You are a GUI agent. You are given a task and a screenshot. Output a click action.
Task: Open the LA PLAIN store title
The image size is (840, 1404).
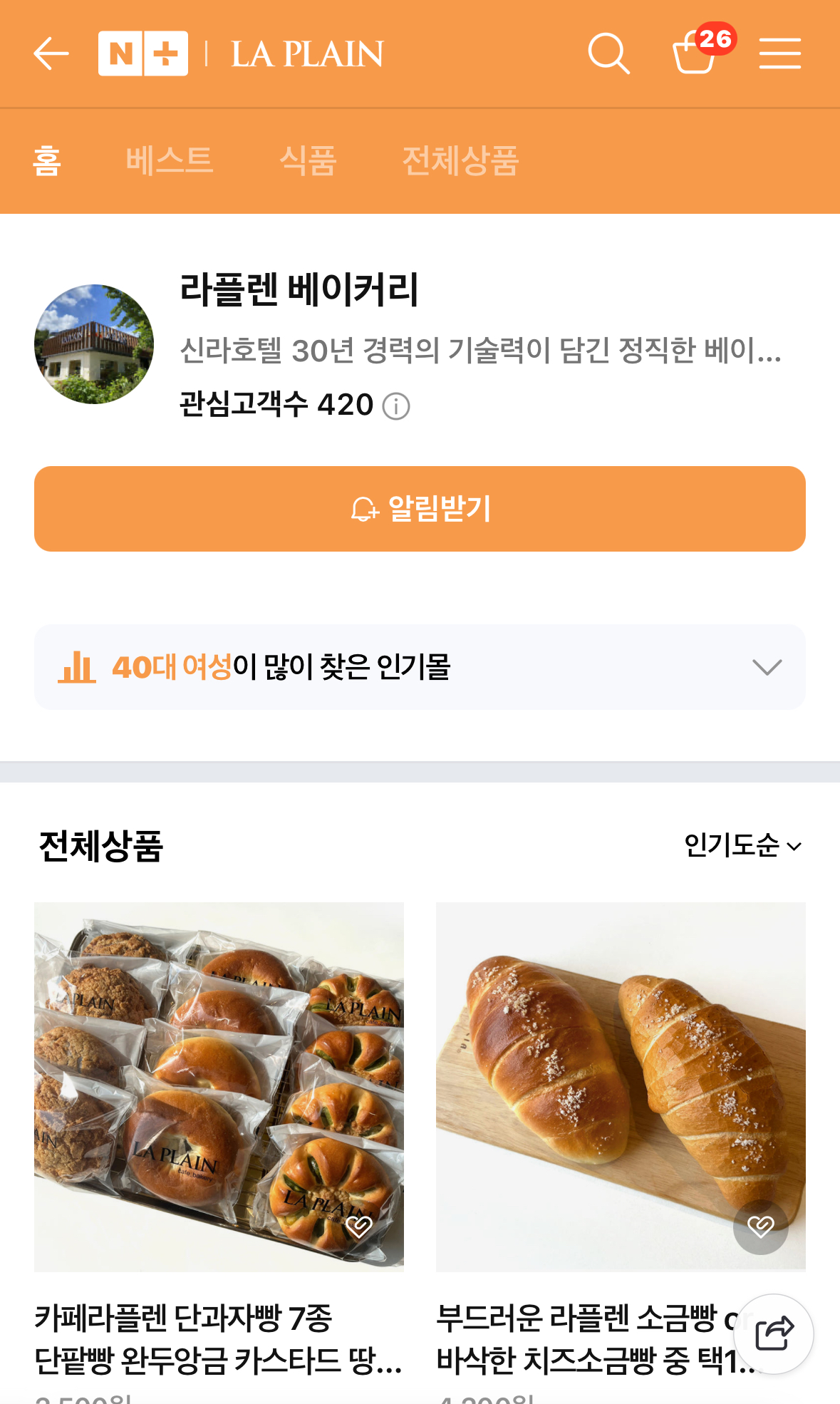(x=307, y=54)
